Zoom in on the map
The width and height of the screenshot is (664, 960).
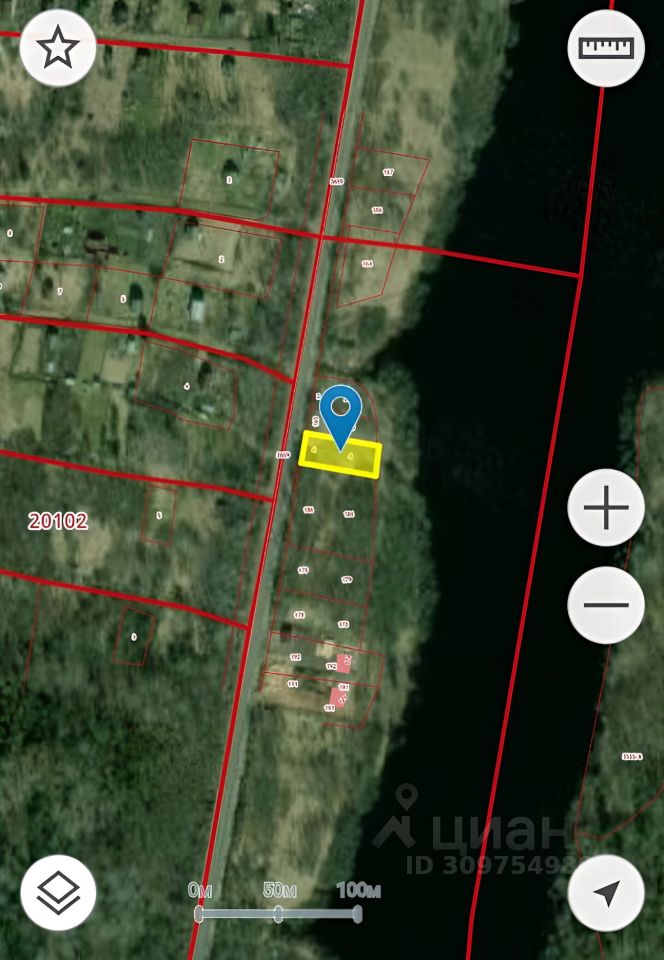(x=606, y=509)
